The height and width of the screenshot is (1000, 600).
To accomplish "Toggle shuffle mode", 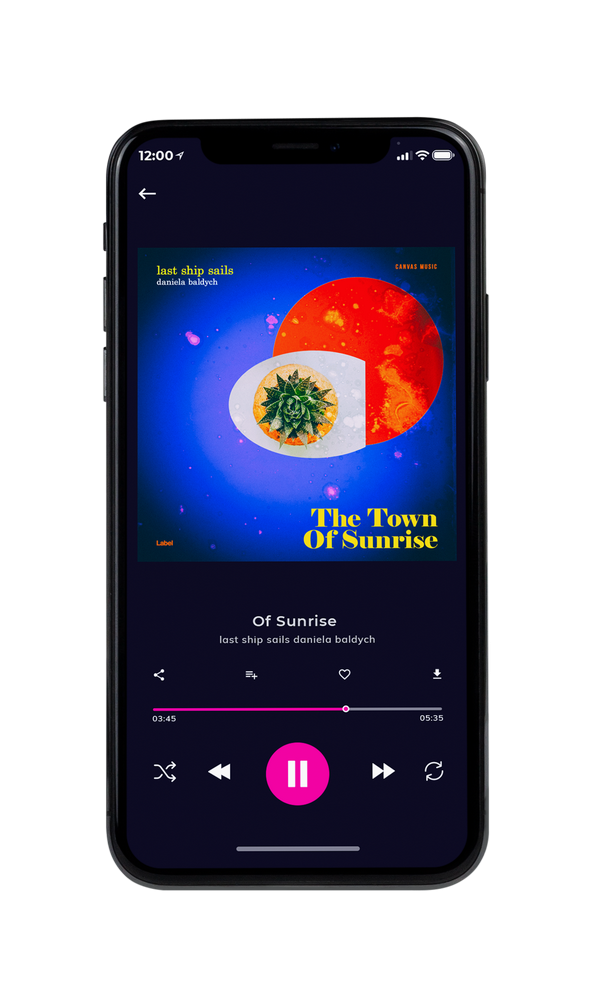I will [165, 772].
